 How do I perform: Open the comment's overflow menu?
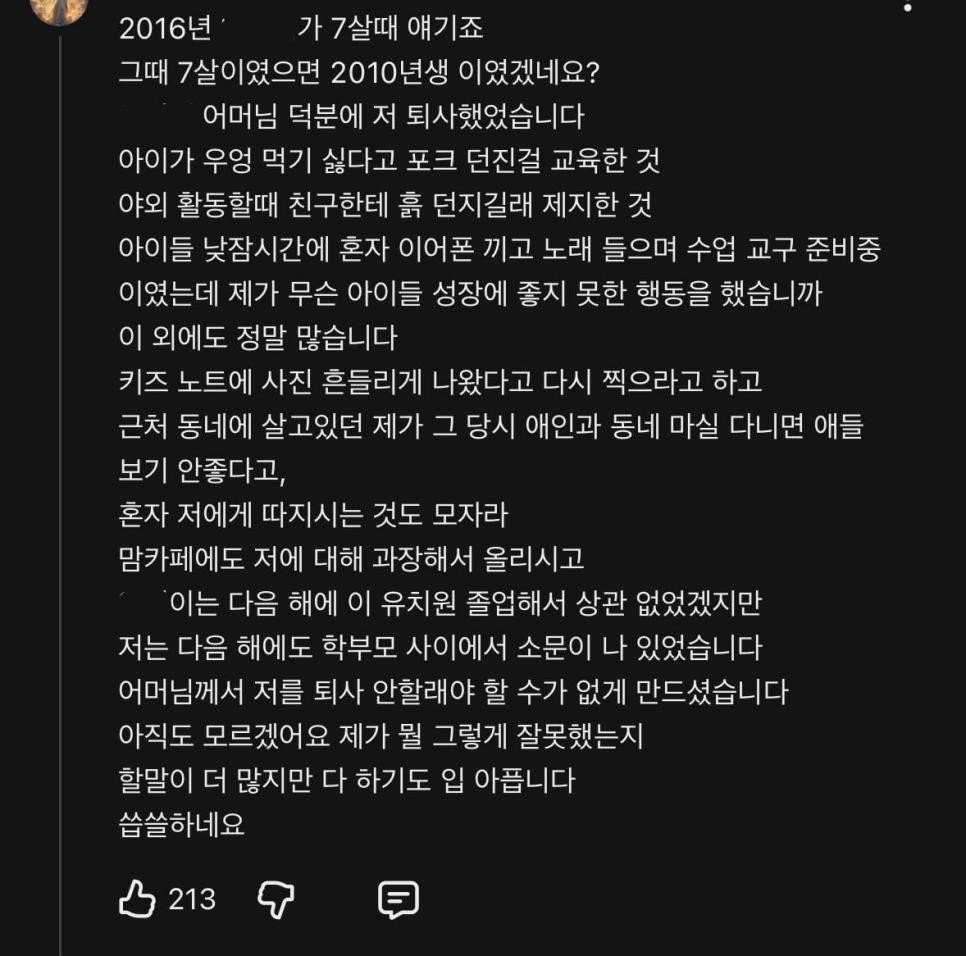908,8
